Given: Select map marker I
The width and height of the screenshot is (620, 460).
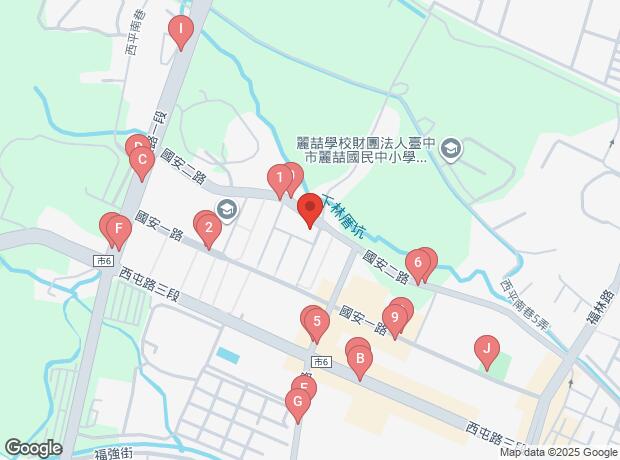Looking at the screenshot, I should click(180, 32).
